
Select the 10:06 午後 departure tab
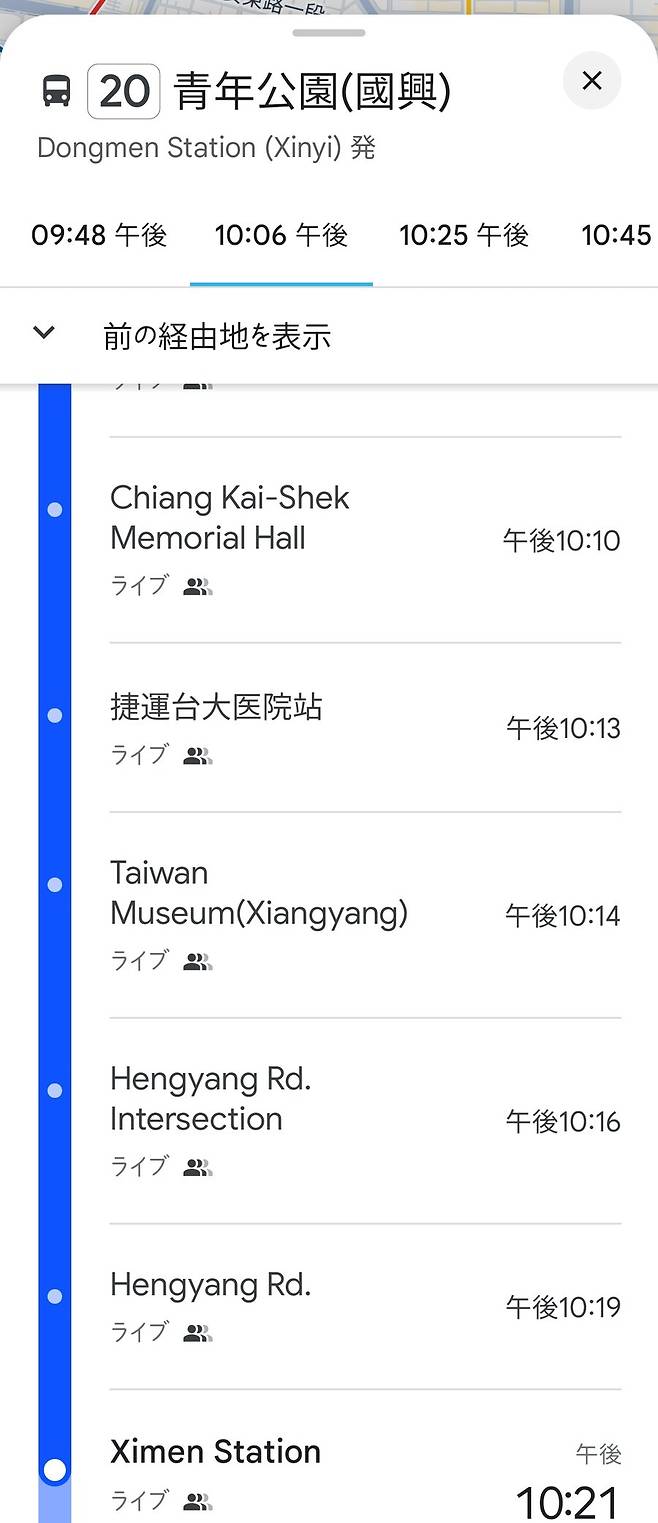click(x=281, y=236)
